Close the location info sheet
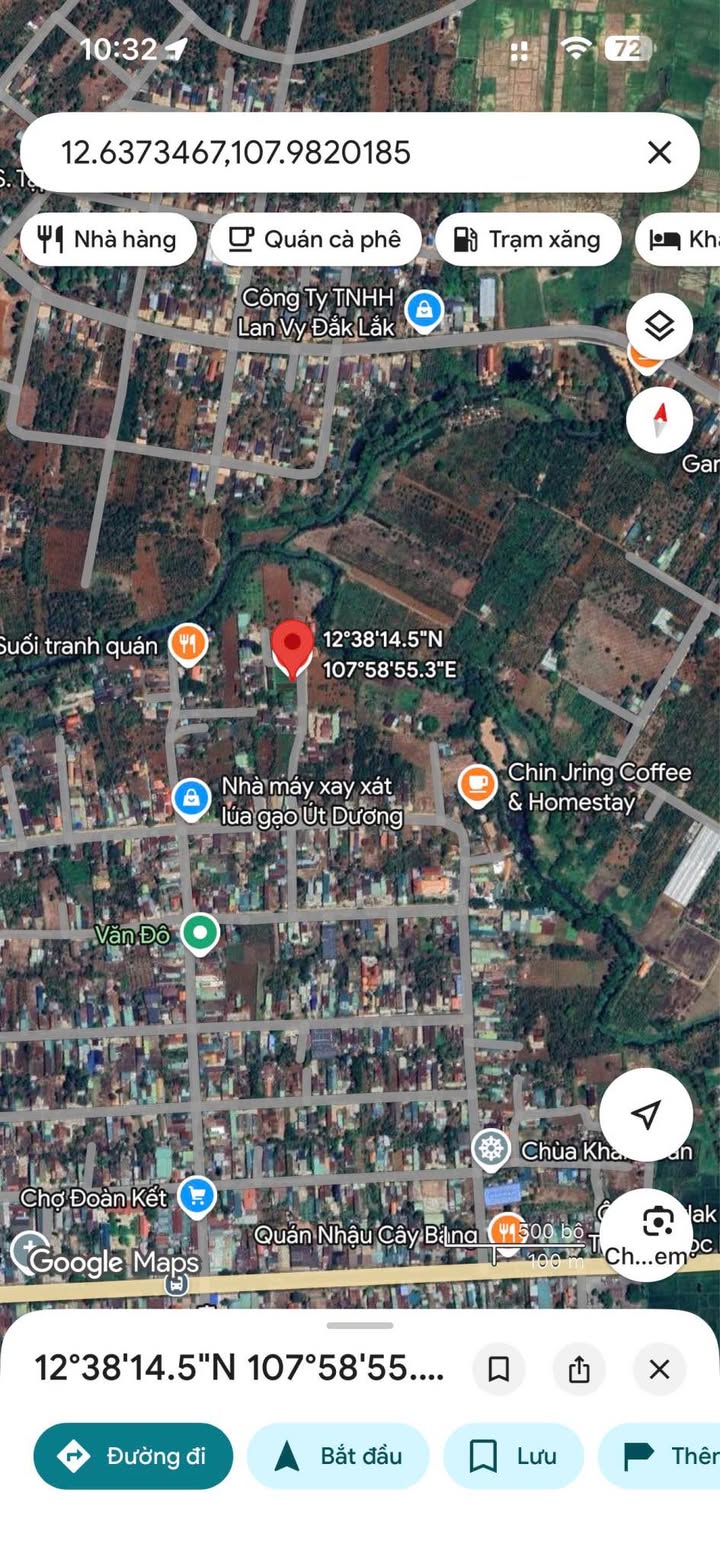 click(x=659, y=1369)
